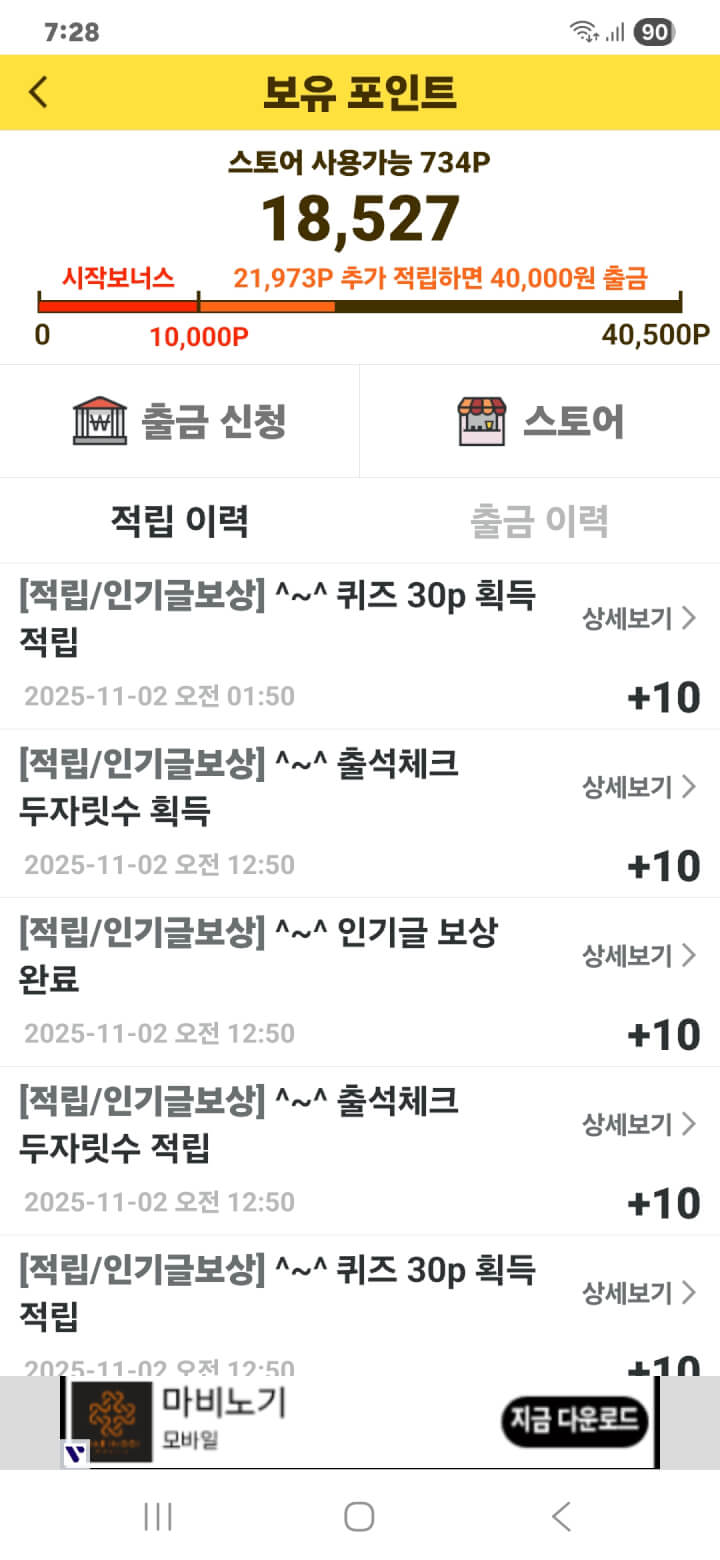Tap the system home button

tap(359, 1516)
